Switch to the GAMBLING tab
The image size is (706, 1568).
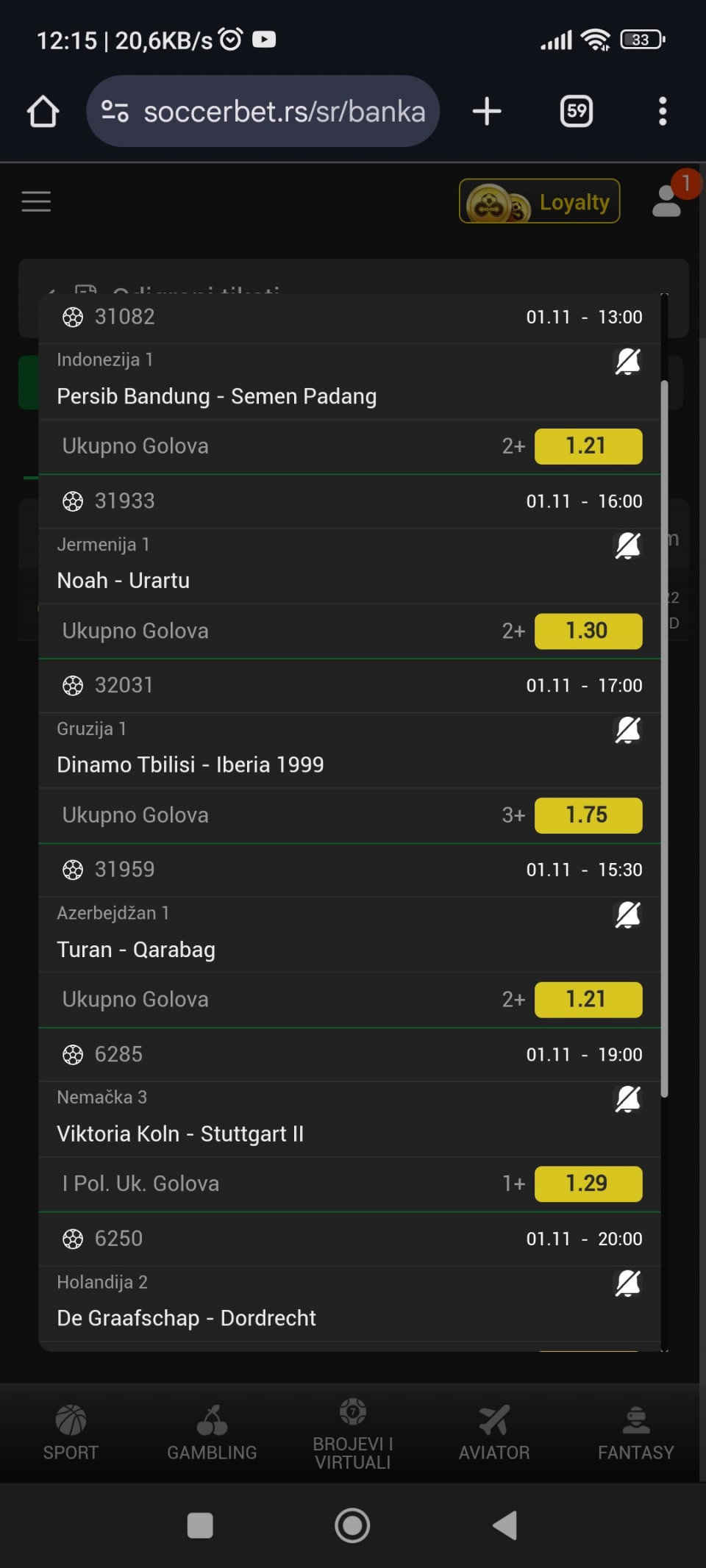(212, 1433)
